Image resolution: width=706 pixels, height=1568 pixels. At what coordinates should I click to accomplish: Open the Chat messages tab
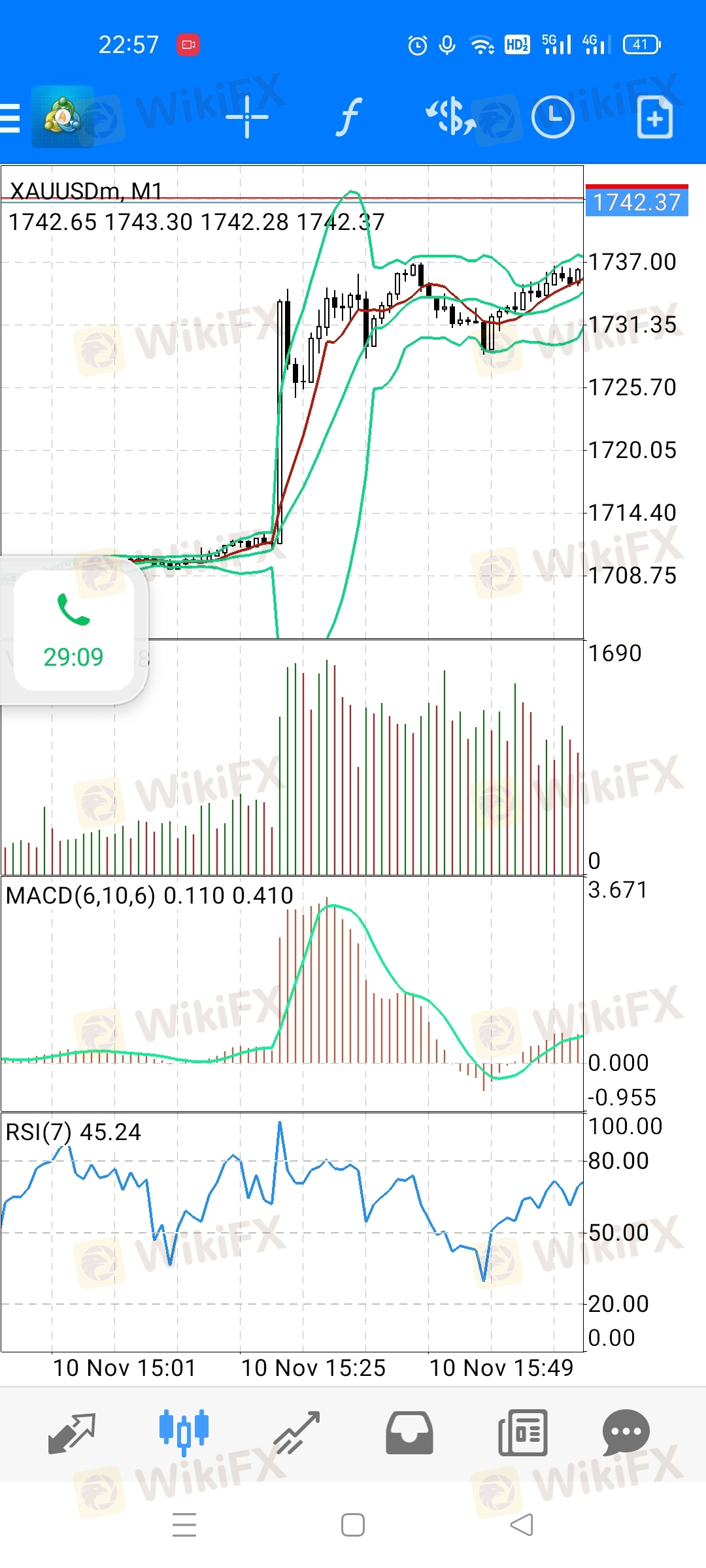pyautogui.click(x=626, y=1433)
